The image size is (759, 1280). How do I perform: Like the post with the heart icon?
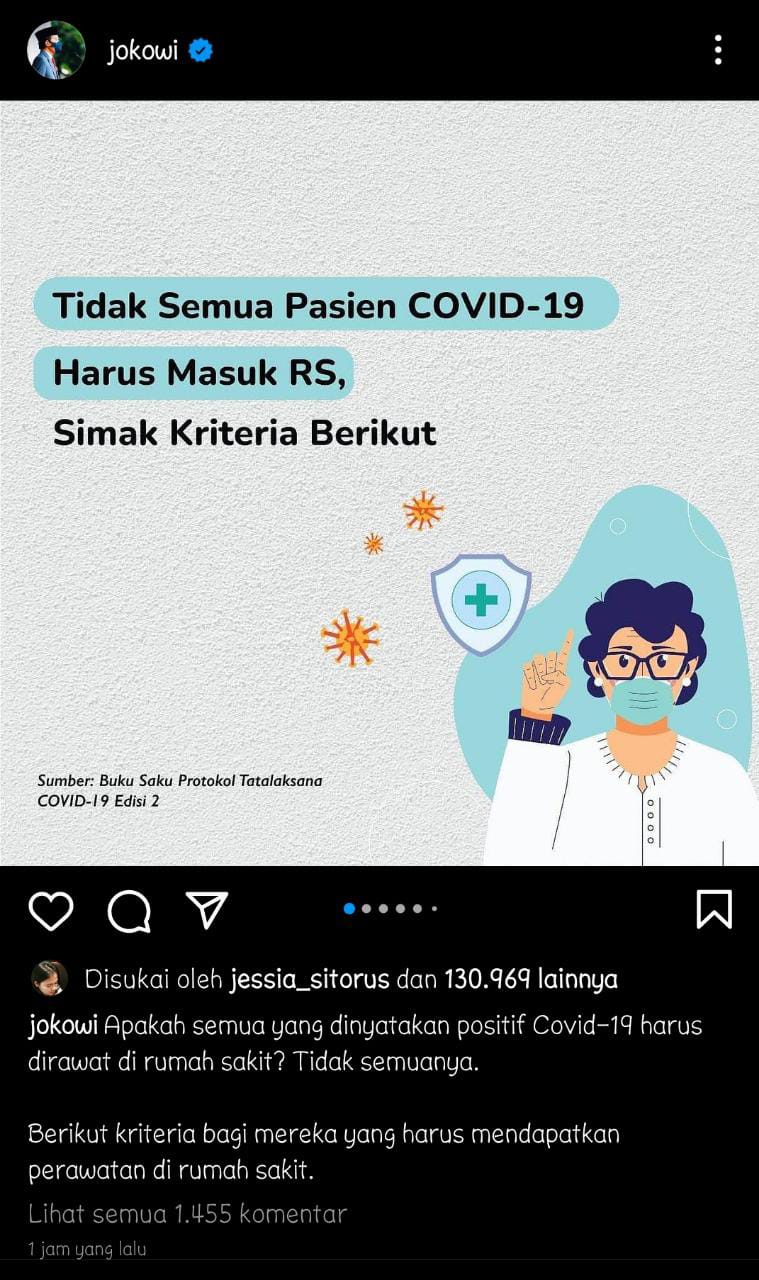click(x=51, y=911)
